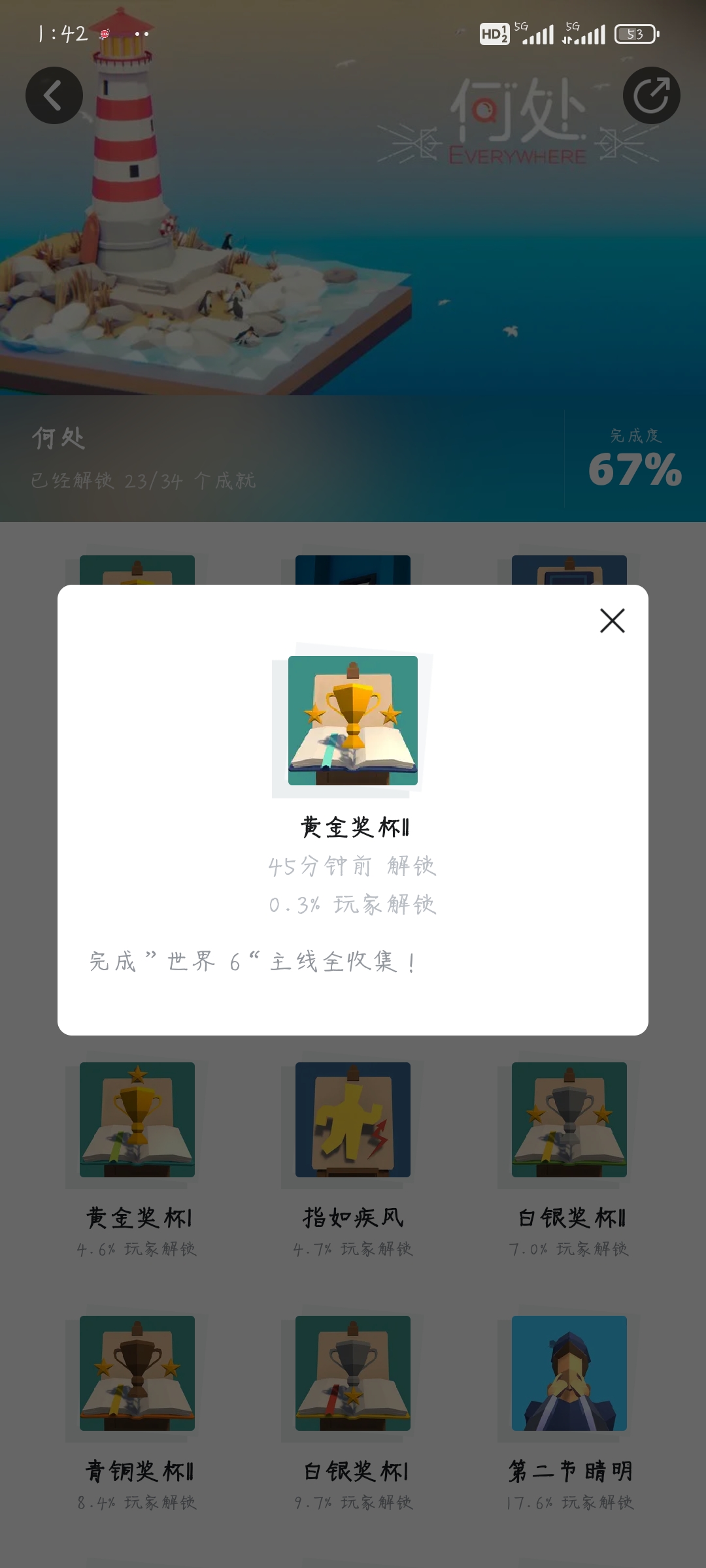Open the 白银奖杯II achievement

(569, 1120)
